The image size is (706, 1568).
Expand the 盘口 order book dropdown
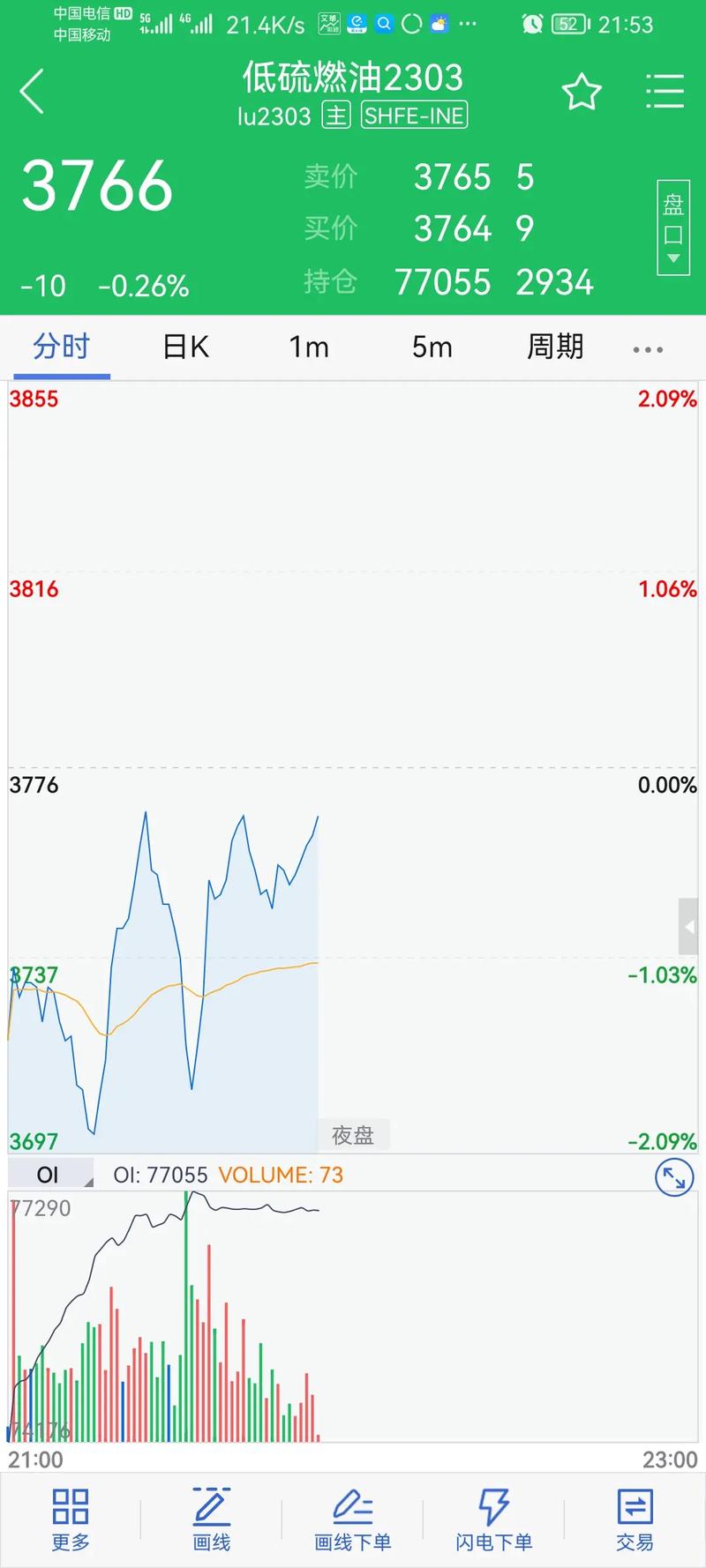pyautogui.click(x=673, y=228)
